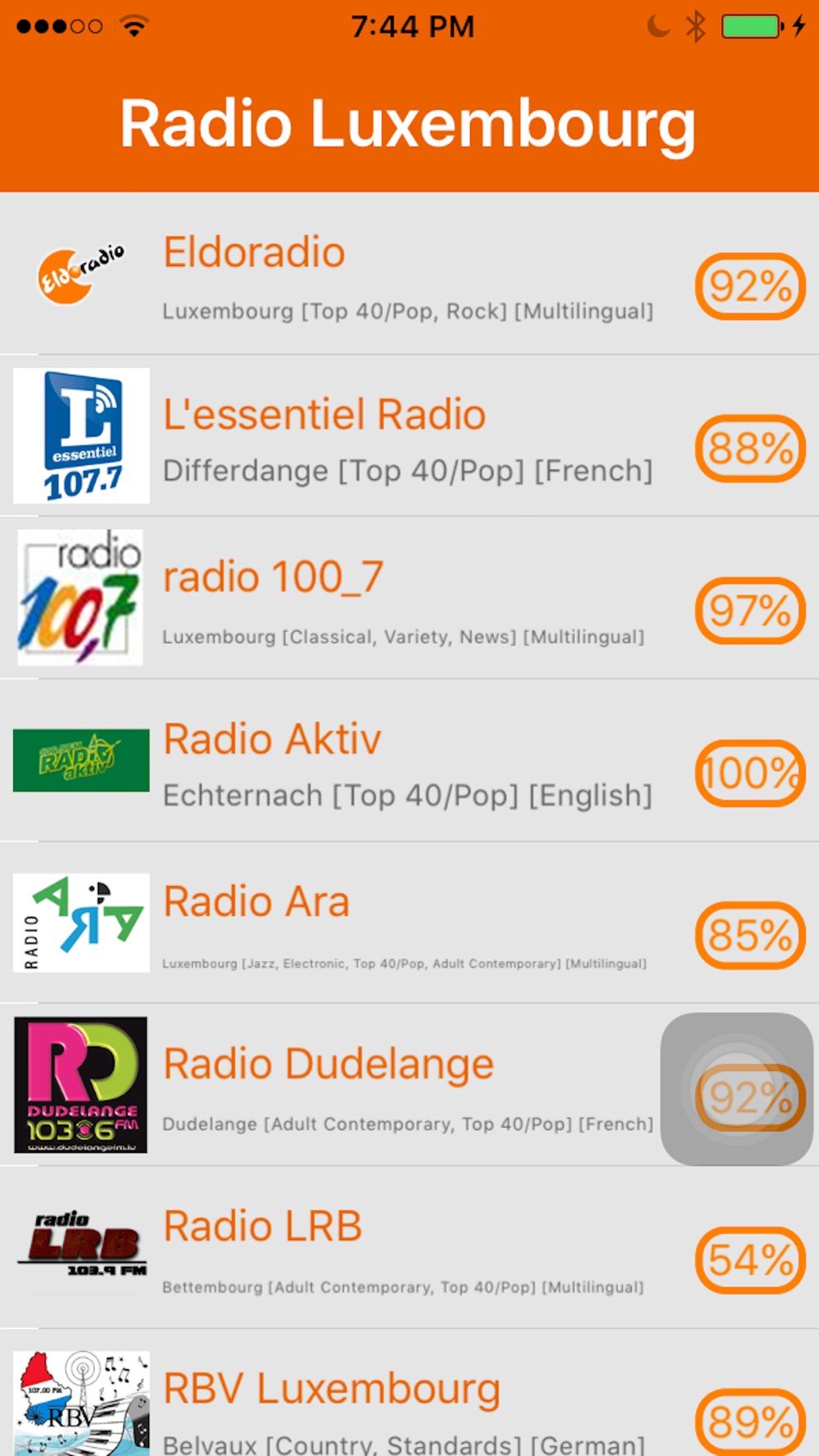Tap the AssistiveTouch floating button
This screenshot has width=819, height=1456.
pyautogui.click(x=737, y=1089)
